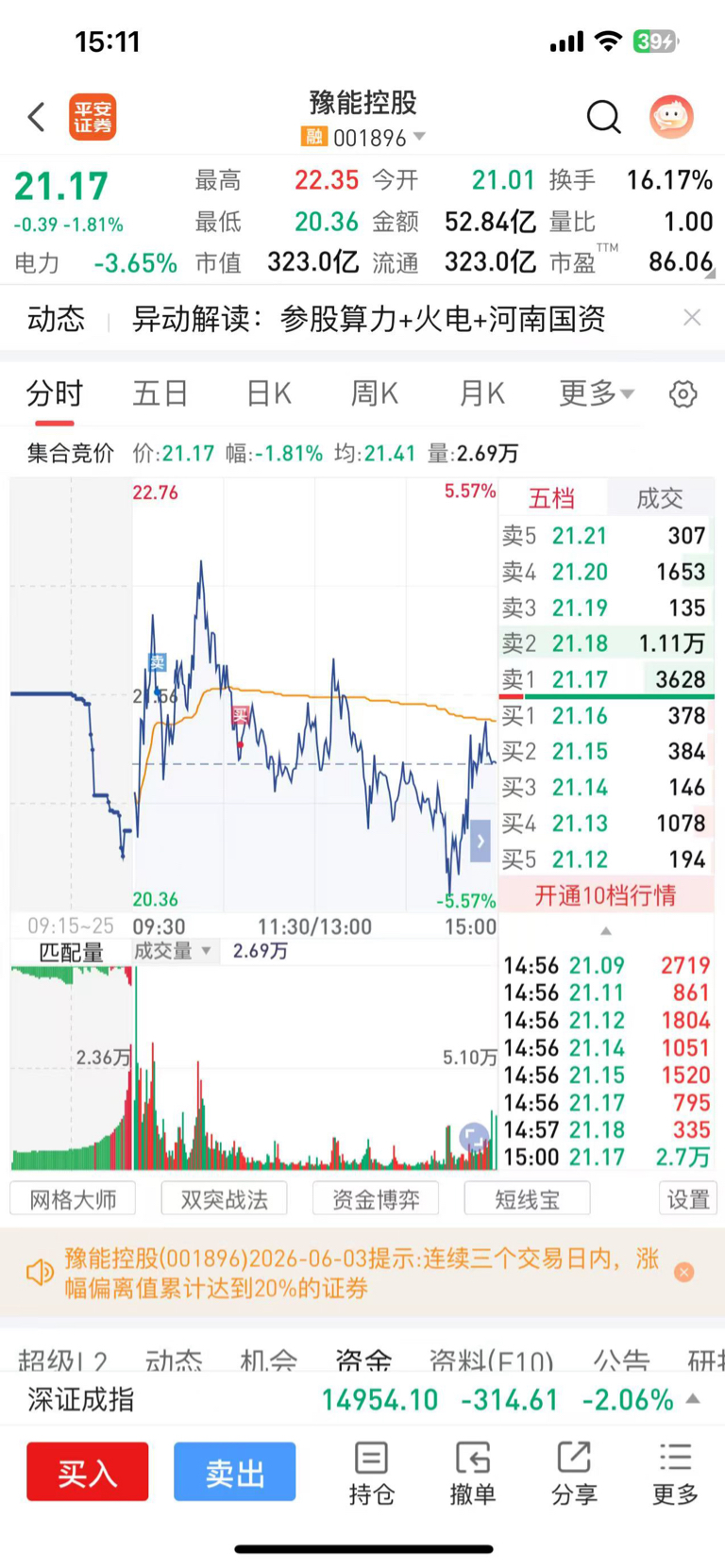This screenshot has width=725, height=1568.
Task: Open the assistant avatar icon
Action: coord(671,117)
